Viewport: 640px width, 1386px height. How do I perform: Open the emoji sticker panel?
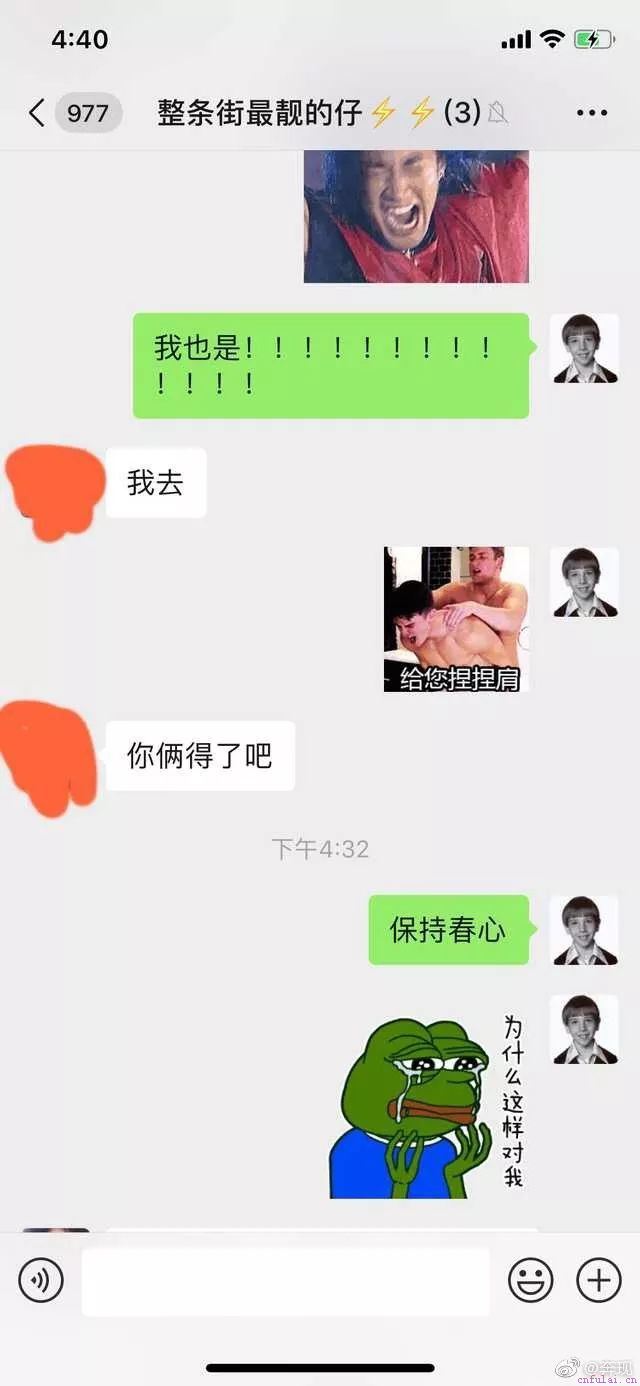point(531,1280)
